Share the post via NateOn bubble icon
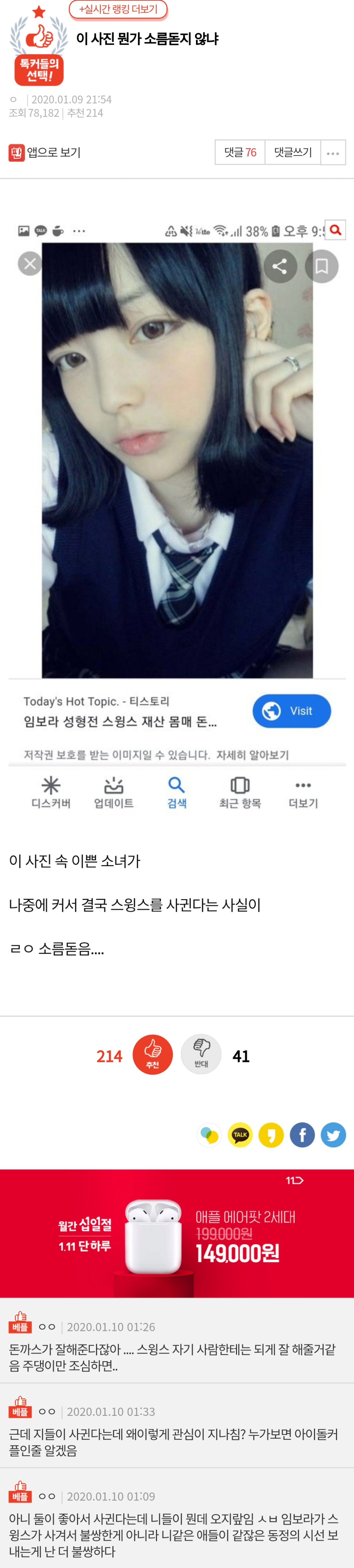Viewport: 354px width, 1568px height. click(209, 1135)
